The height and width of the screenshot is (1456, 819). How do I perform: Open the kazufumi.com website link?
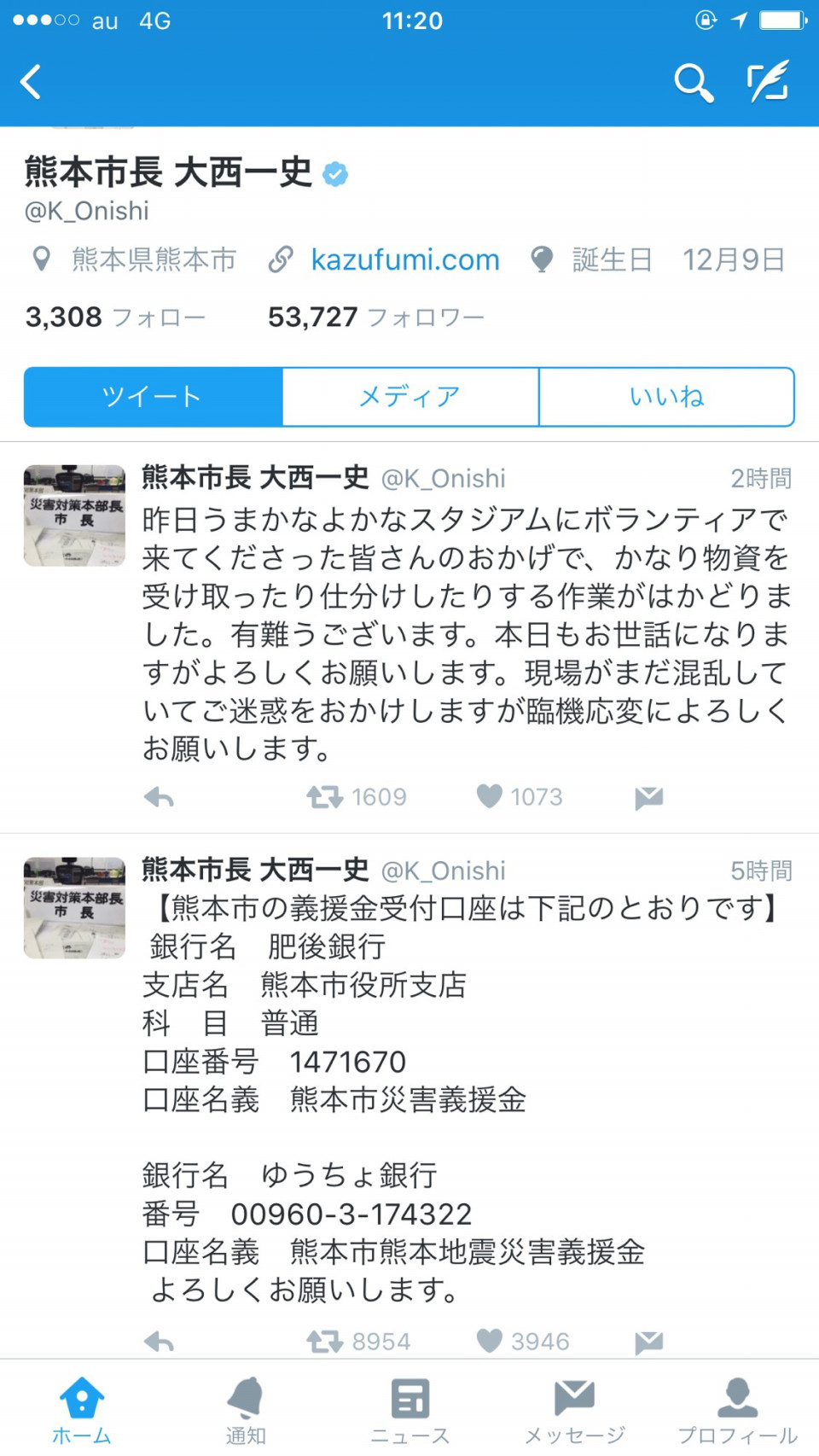coord(404,259)
